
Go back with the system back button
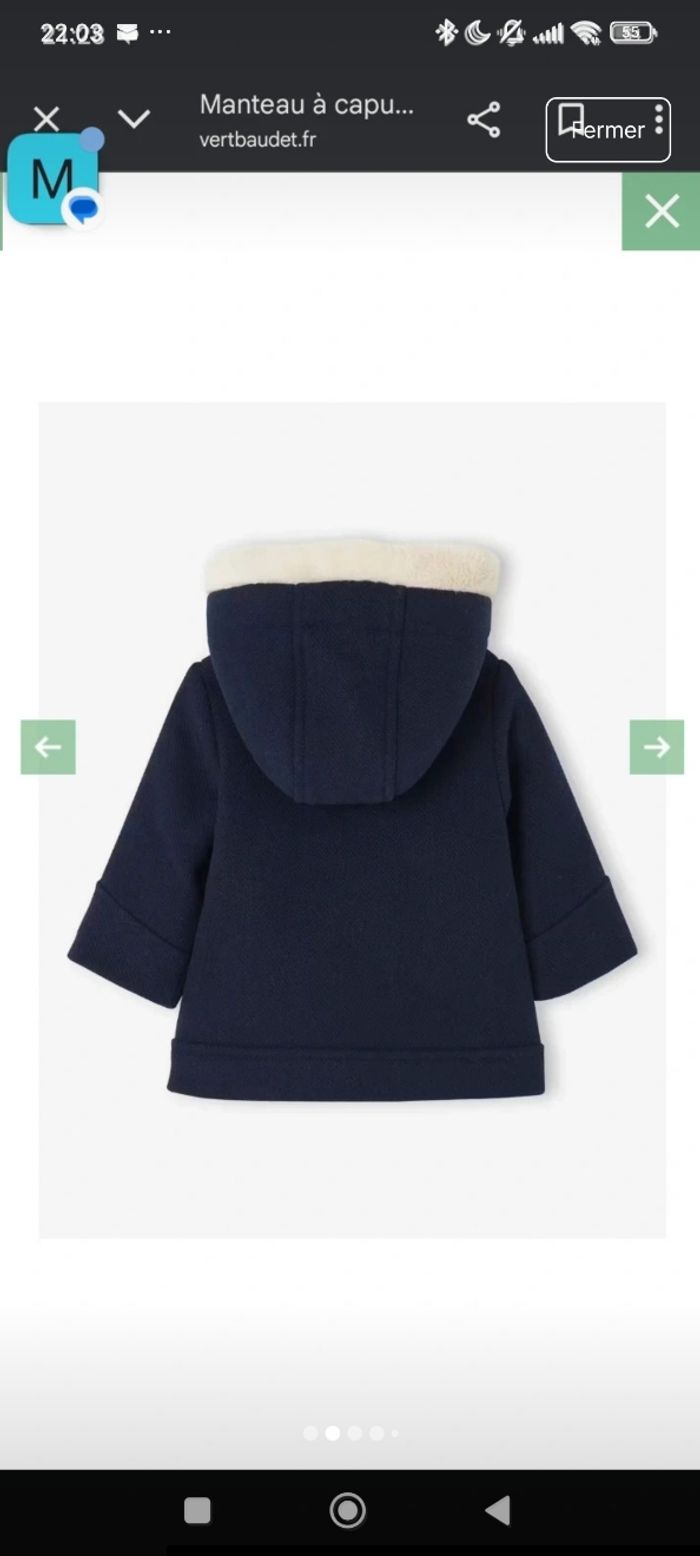497,1510
